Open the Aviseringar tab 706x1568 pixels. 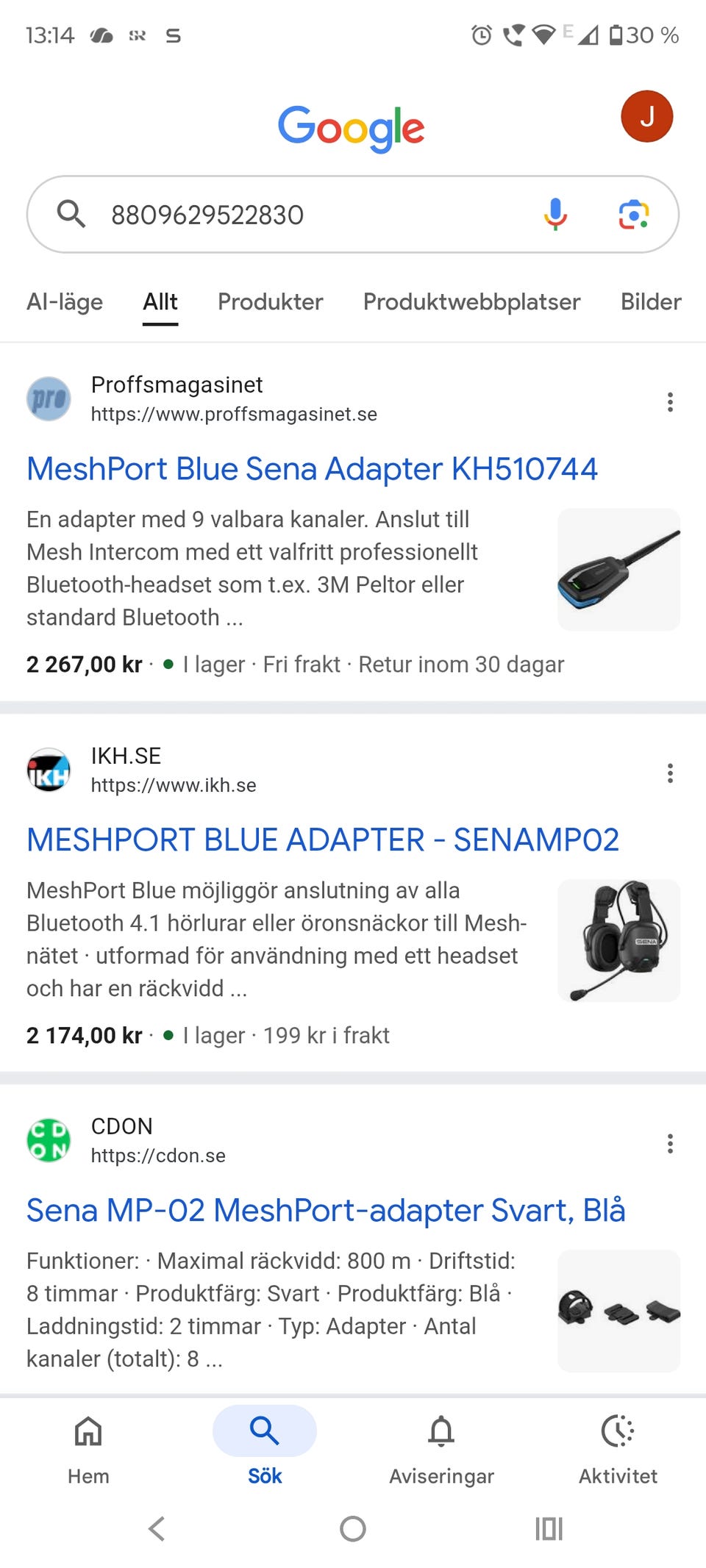coord(441,1446)
